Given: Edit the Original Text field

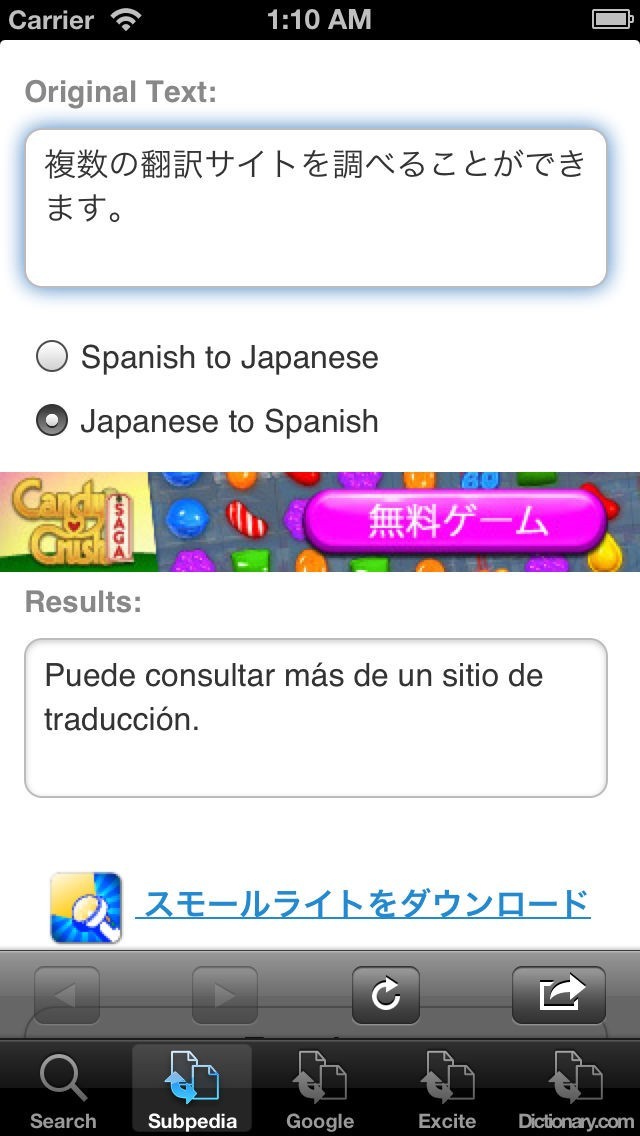Looking at the screenshot, I should coord(315,207).
